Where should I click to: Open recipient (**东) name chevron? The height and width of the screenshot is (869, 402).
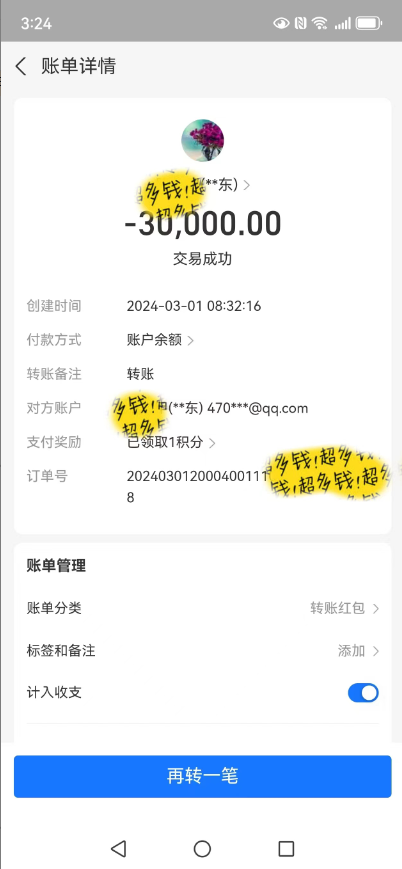click(x=246, y=185)
